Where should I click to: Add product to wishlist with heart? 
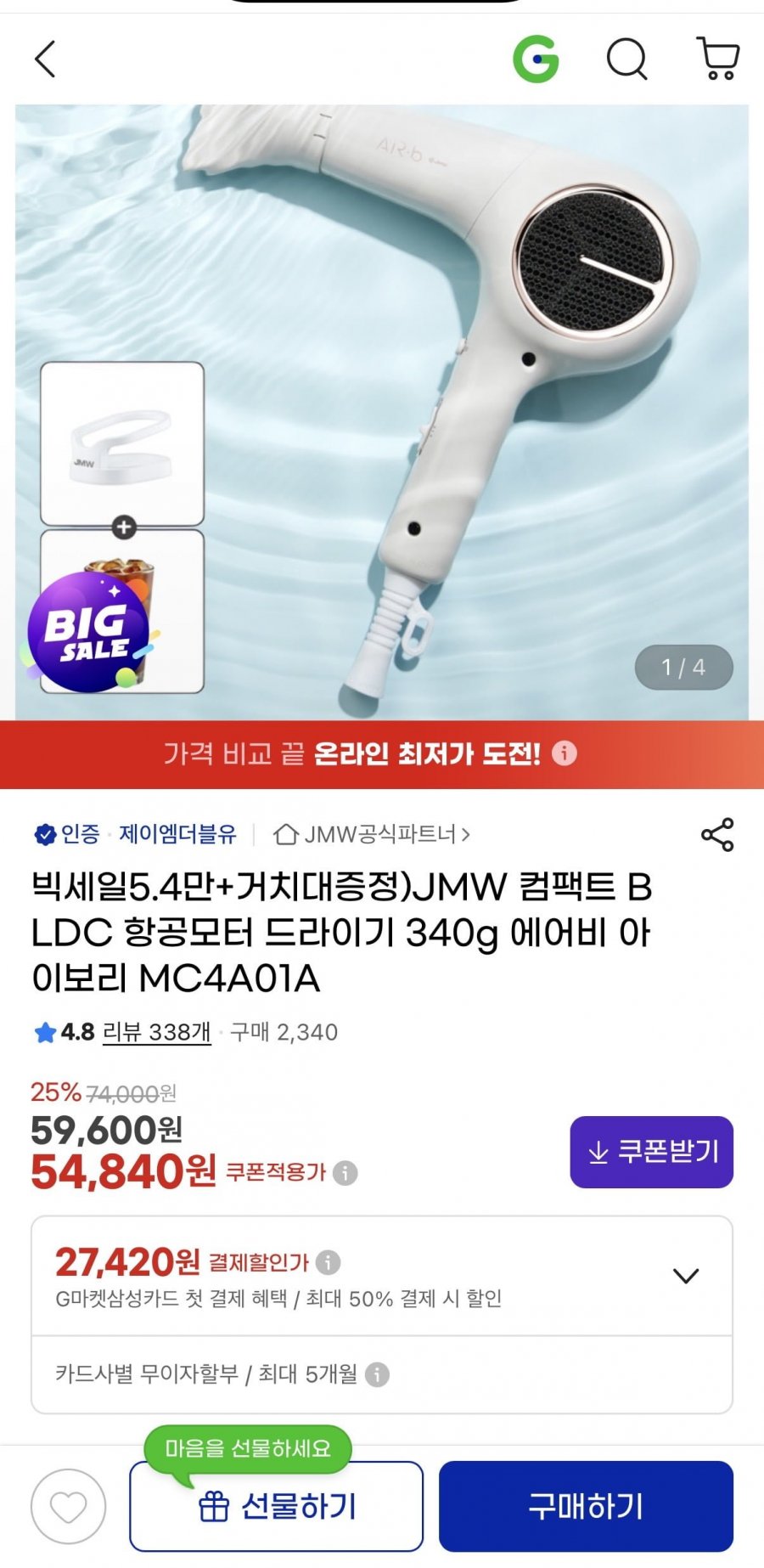tap(69, 1507)
